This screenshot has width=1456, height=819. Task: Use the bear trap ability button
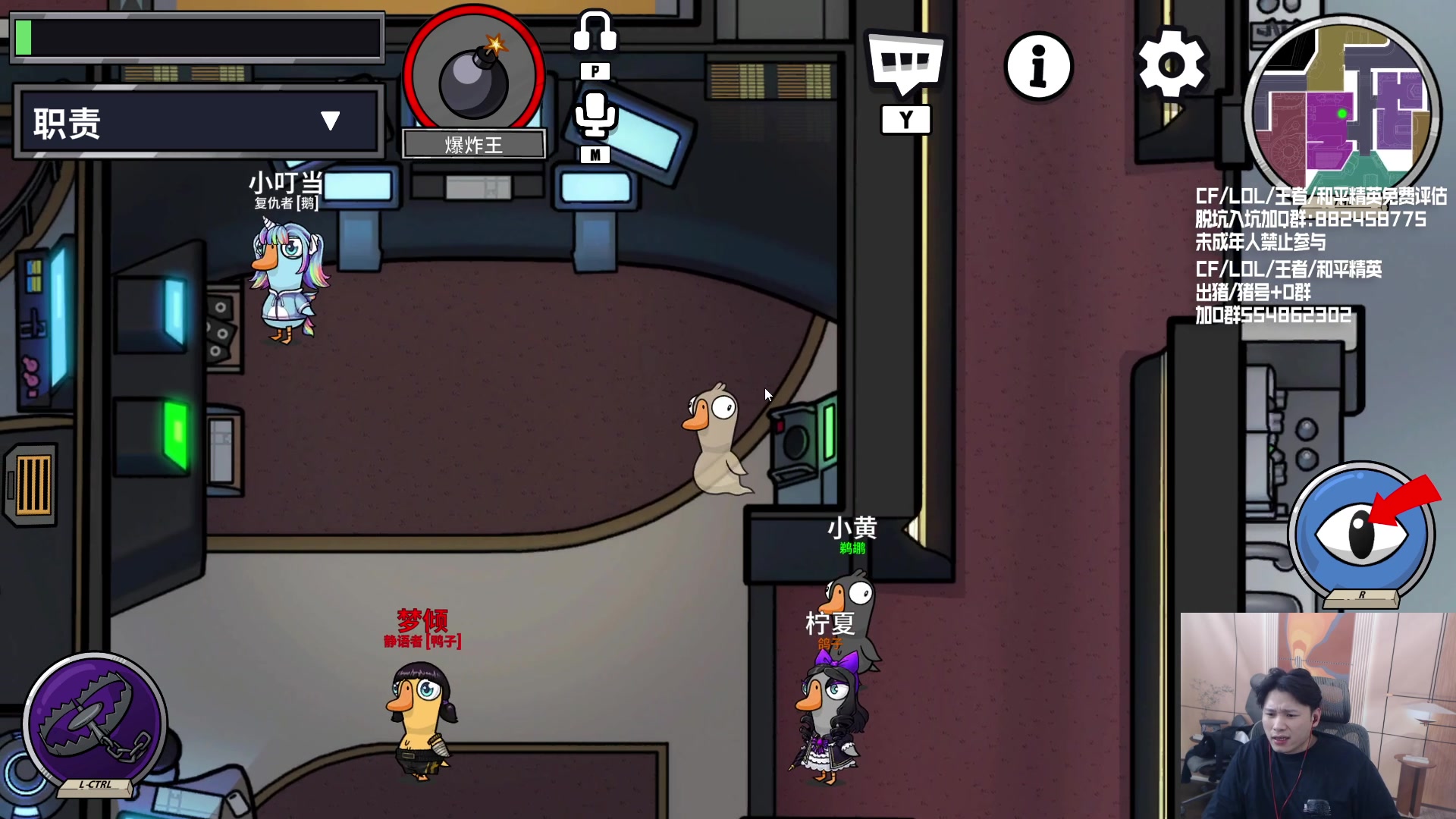tap(94, 723)
